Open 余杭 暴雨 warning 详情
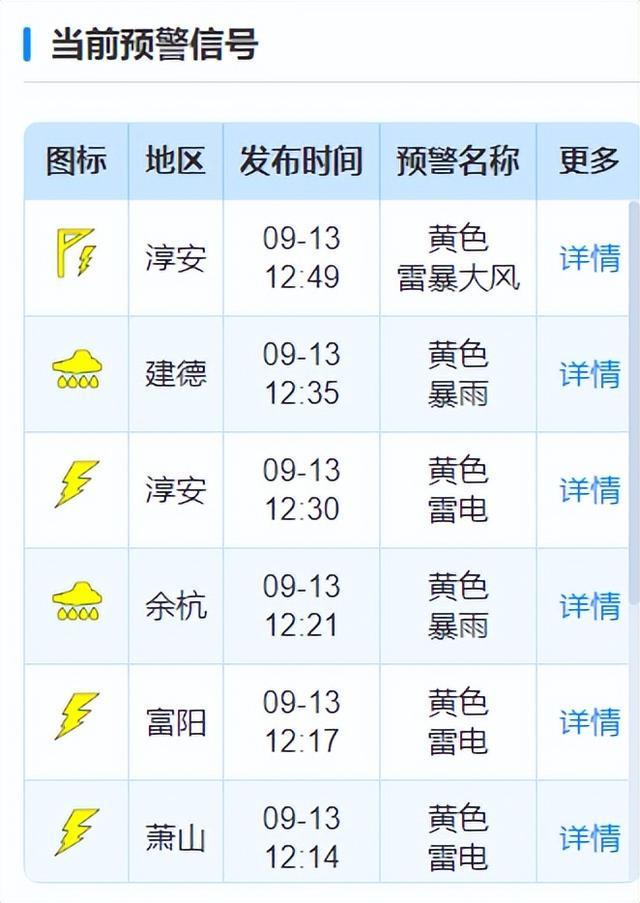The width and height of the screenshot is (640, 903). click(589, 606)
